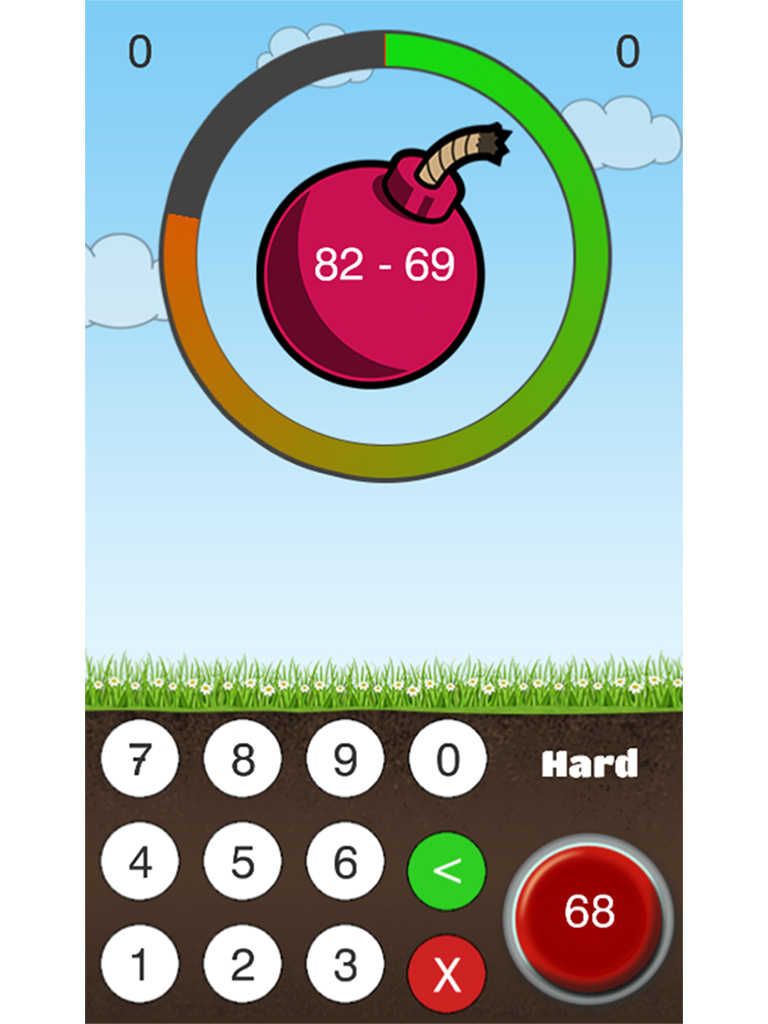Enter the number 4

(x=140, y=862)
